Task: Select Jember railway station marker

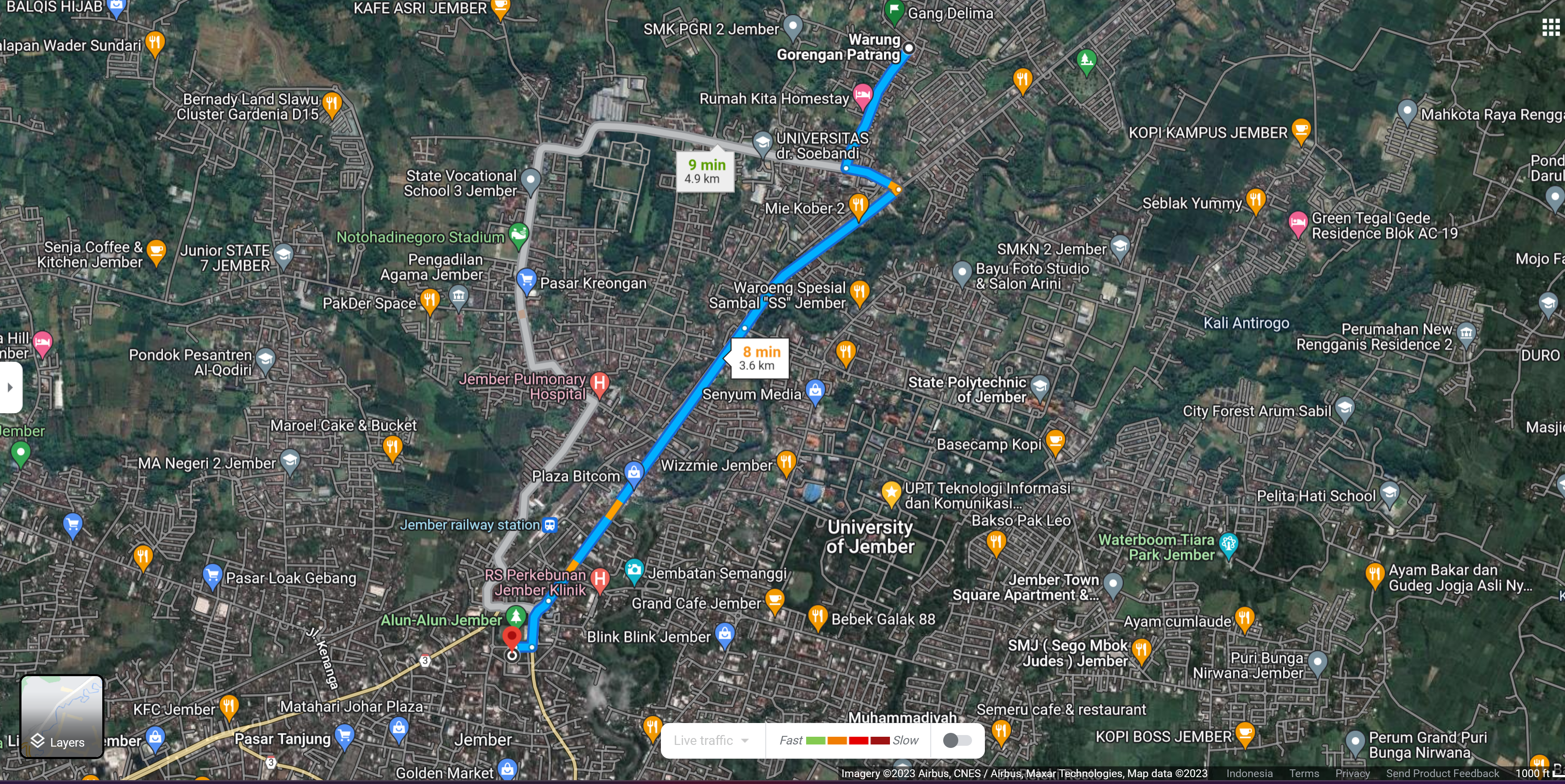Action: [550, 525]
